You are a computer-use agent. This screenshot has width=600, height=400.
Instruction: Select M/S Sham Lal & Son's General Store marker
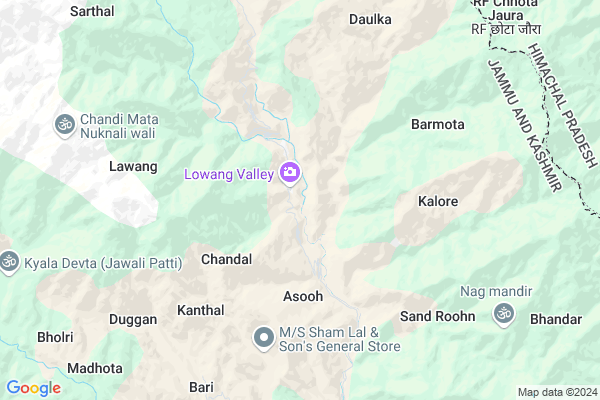264,338
